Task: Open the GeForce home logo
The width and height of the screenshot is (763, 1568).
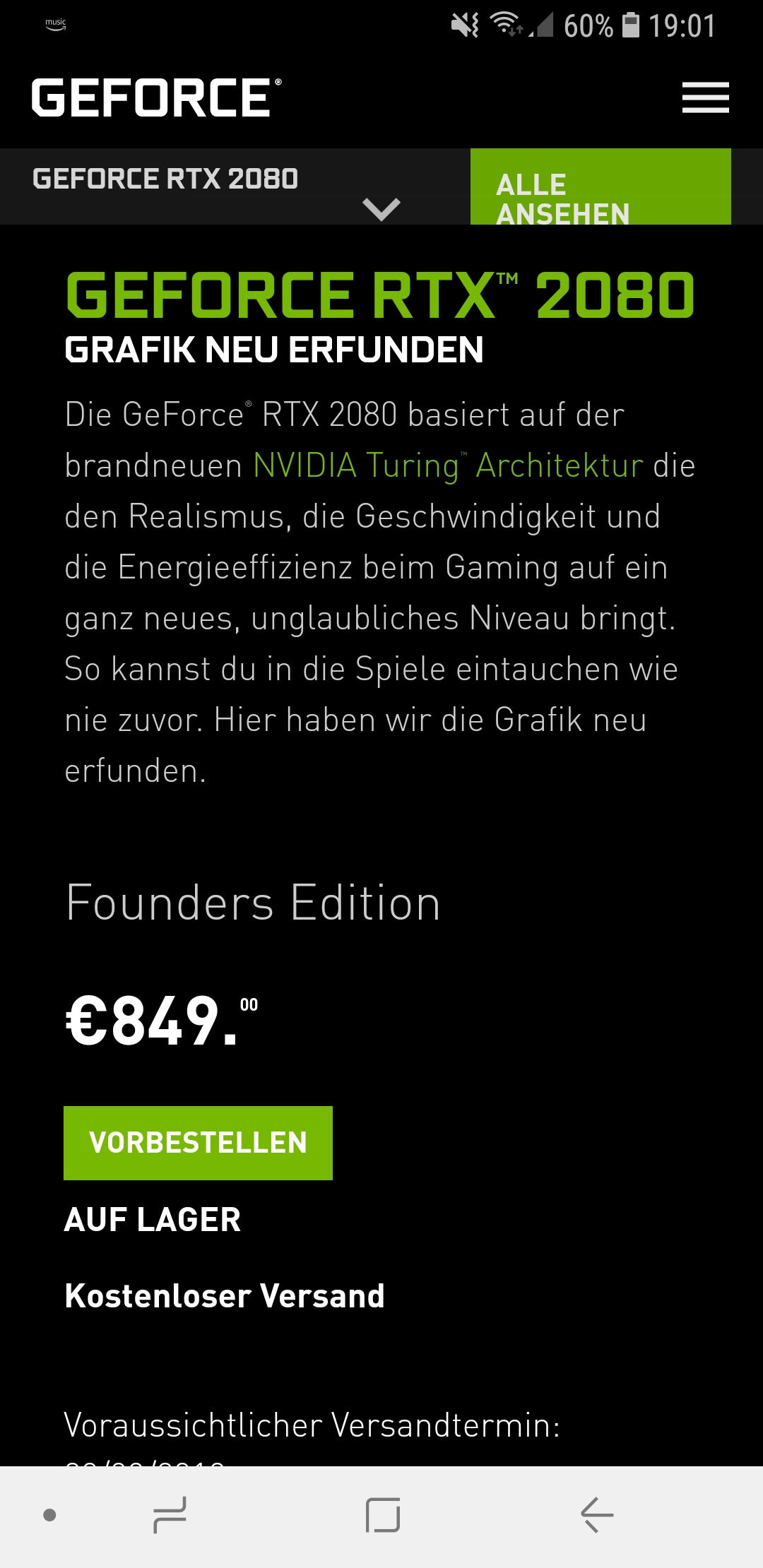Action: pyautogui.click(x=156, y=97)
